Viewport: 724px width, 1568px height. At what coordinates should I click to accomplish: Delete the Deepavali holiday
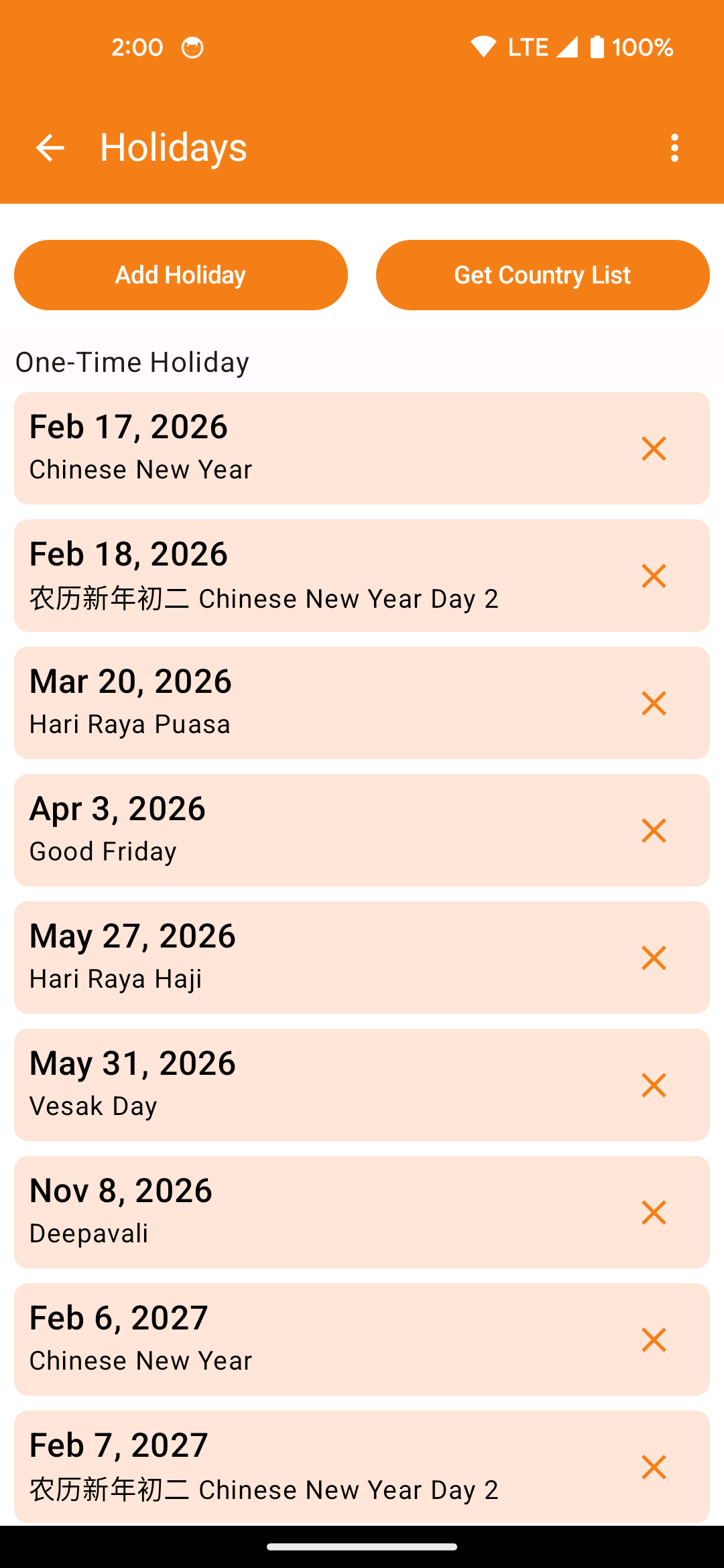pyautogui.click(x=654, y=1212)
